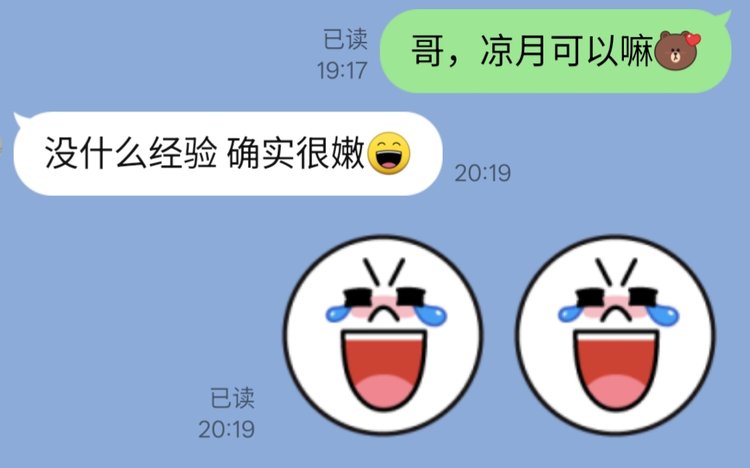Open the right laughing-crying Moon sticker
This screenshot has height=468, width=750.
point(615,336)
